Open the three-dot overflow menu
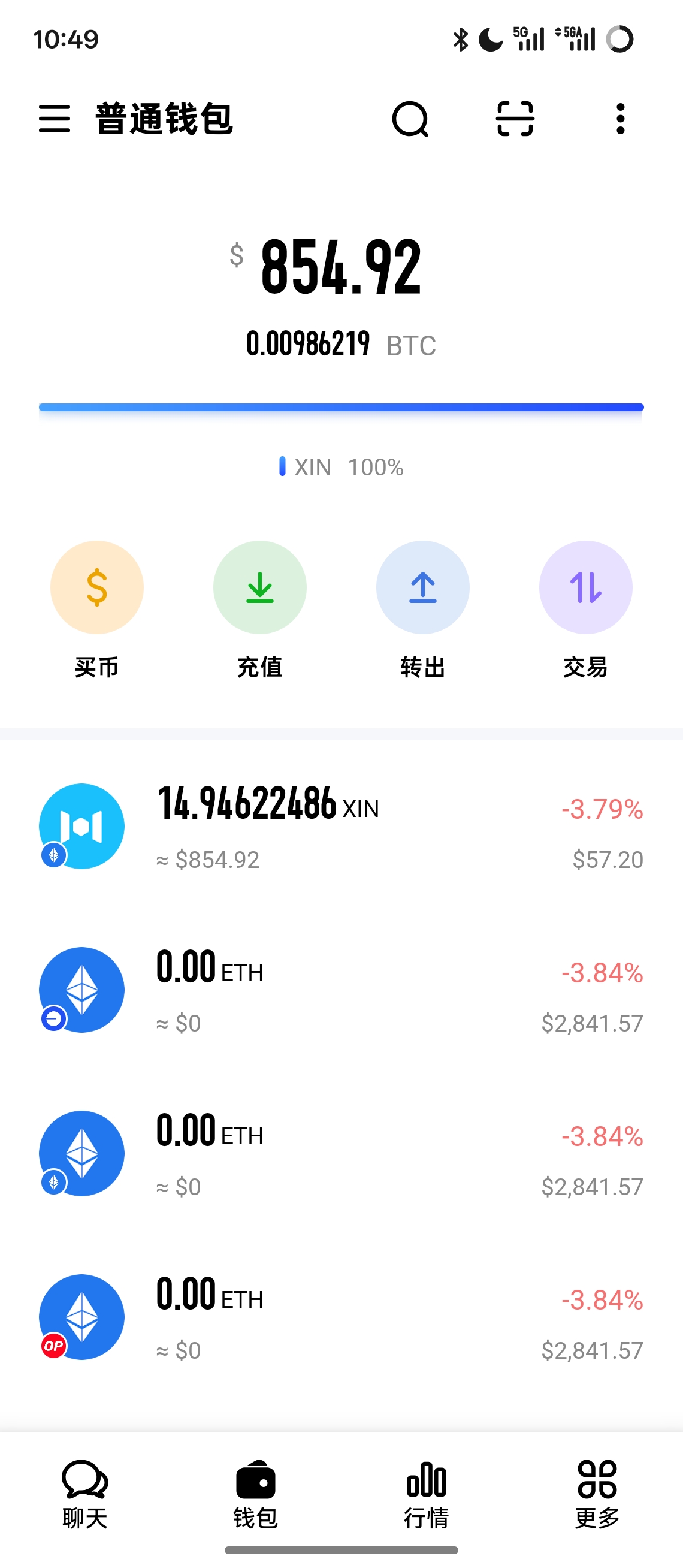 point(619,119)
